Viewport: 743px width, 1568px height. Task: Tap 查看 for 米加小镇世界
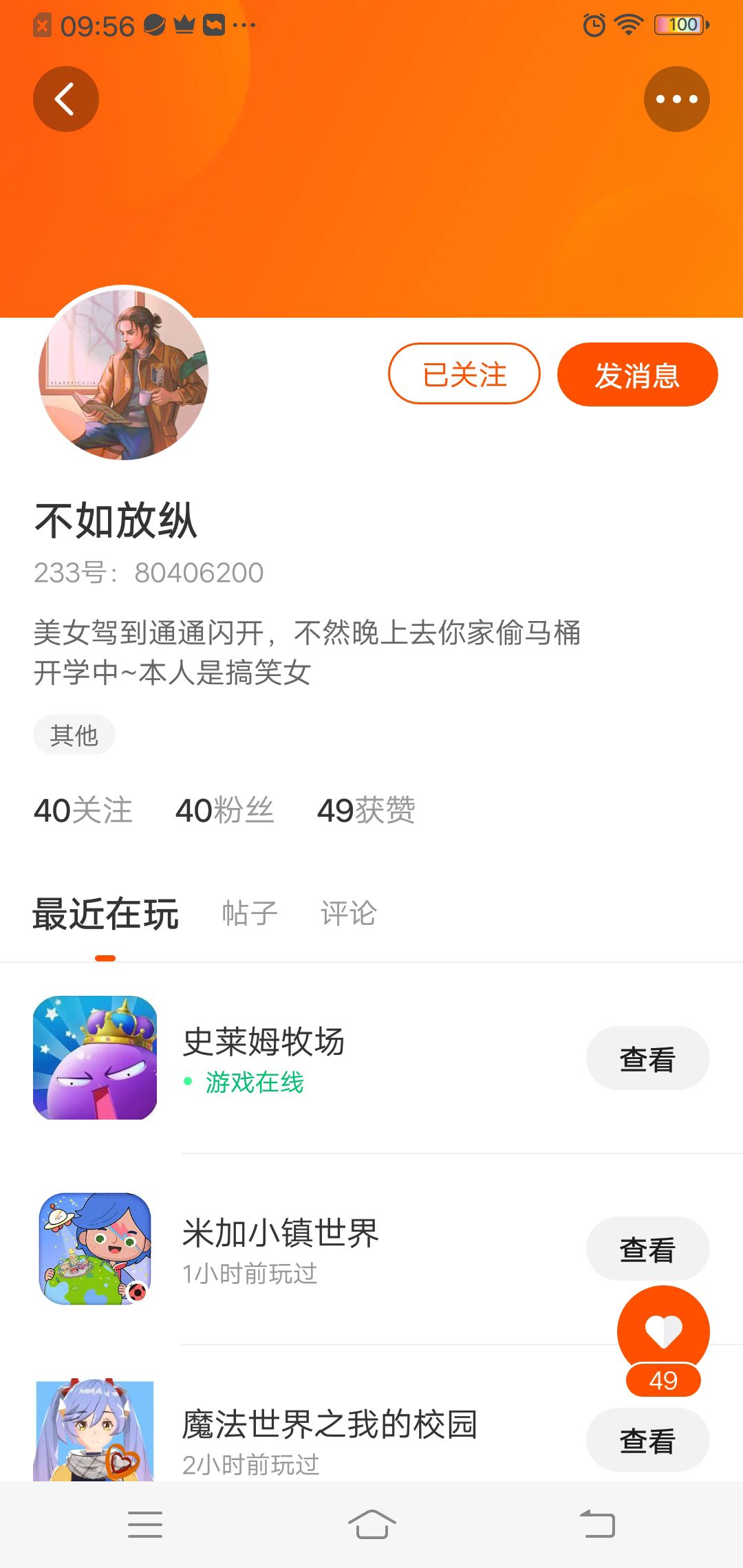tap(647, 1248)
